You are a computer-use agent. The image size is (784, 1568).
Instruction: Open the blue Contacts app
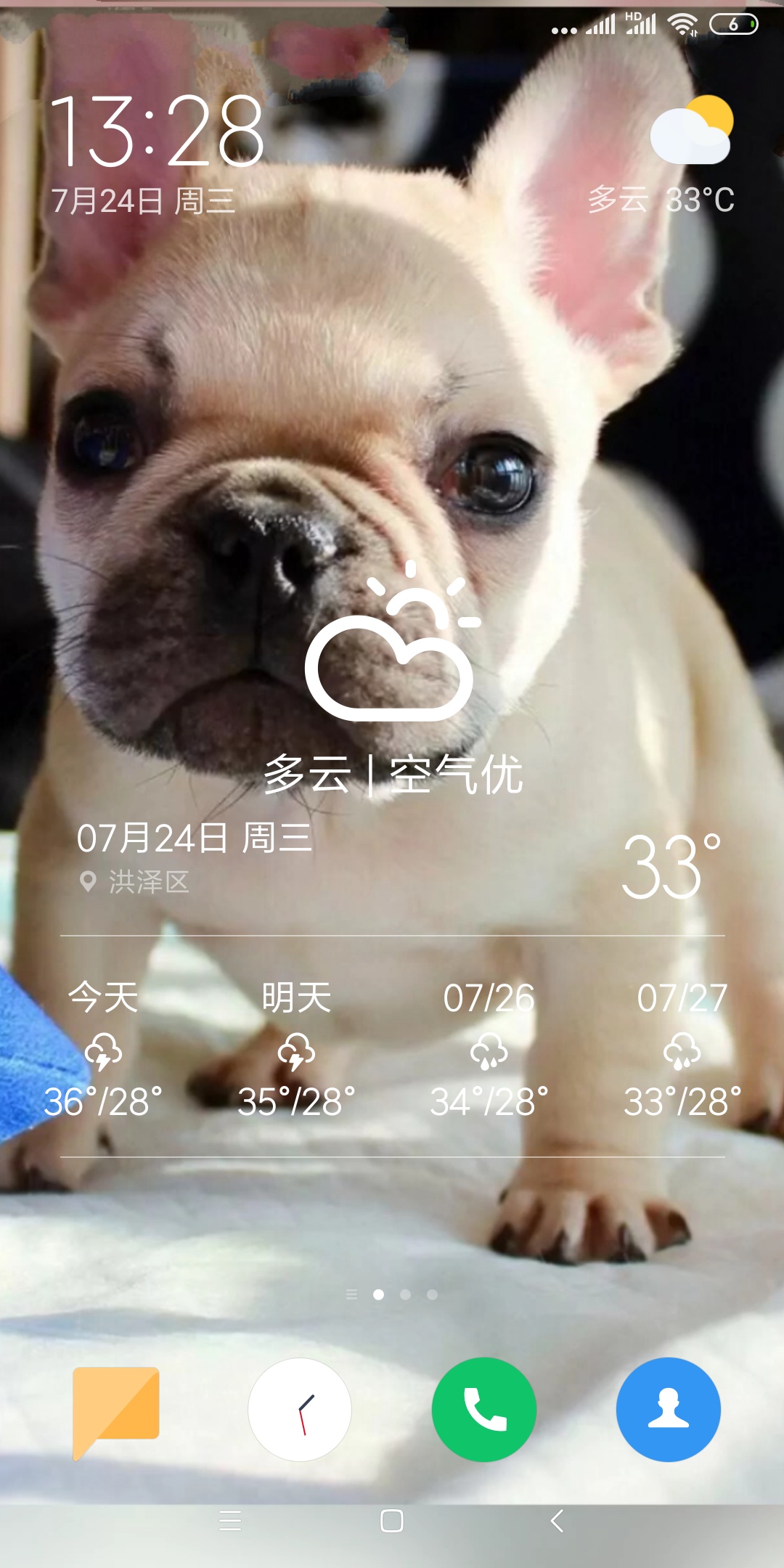pyautogui.click(x=669, y=1410)
